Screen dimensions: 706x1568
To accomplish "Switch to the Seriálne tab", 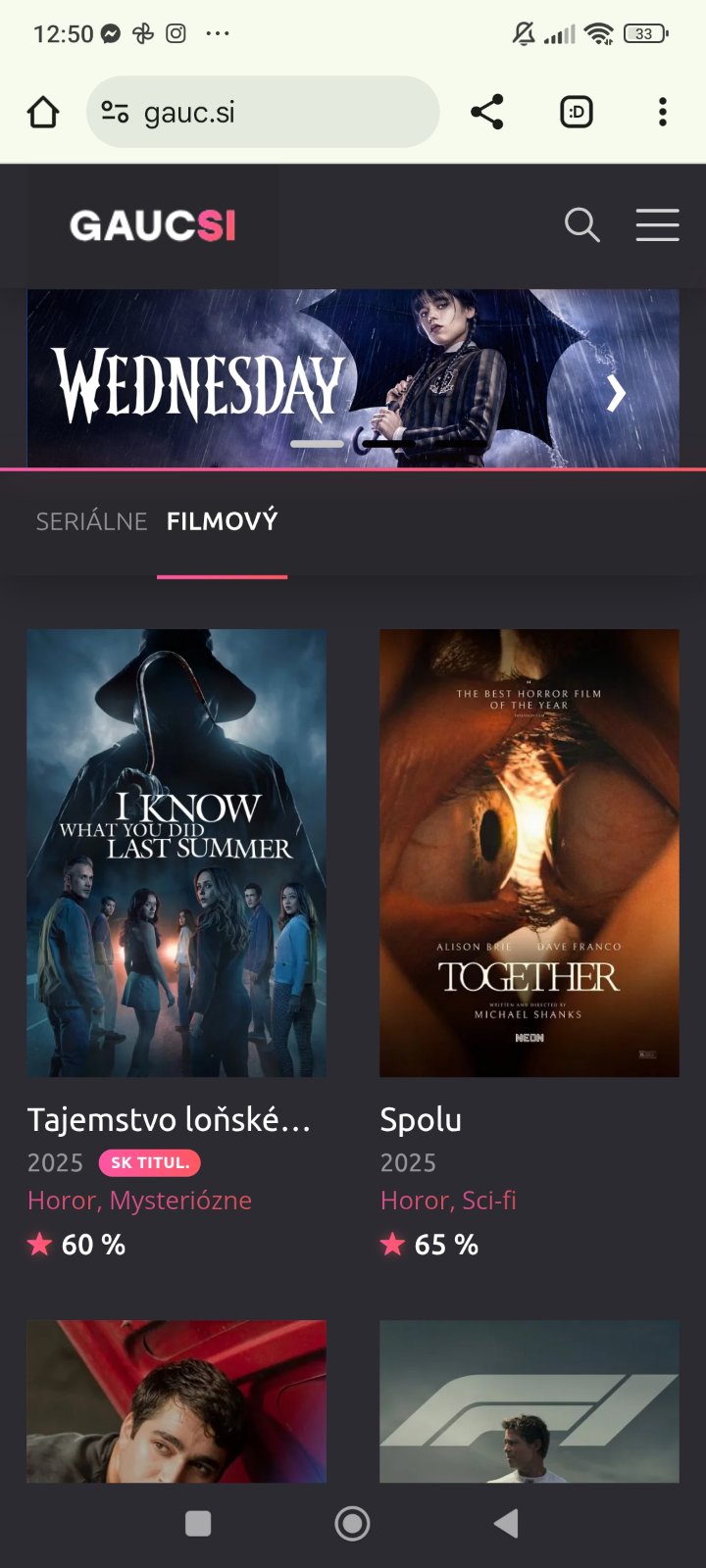I will (x=91, y=521).
